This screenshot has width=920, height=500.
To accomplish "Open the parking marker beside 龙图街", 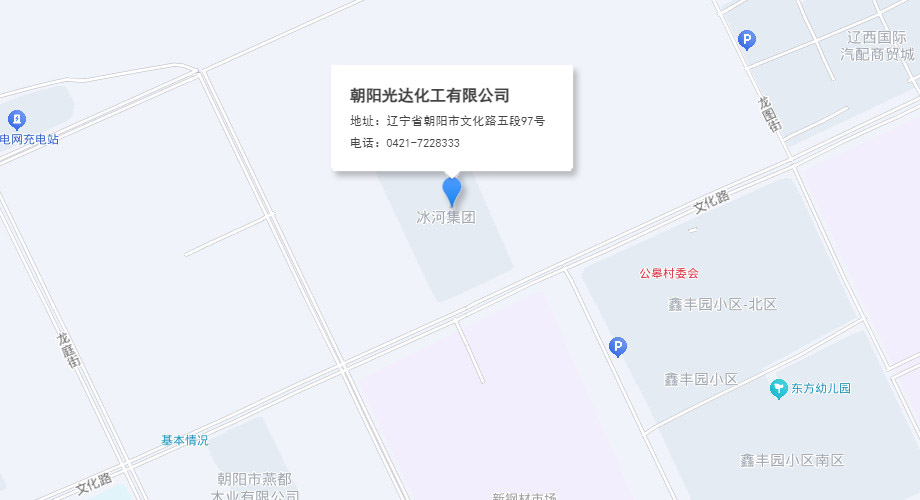I will [x=746, y=40].
